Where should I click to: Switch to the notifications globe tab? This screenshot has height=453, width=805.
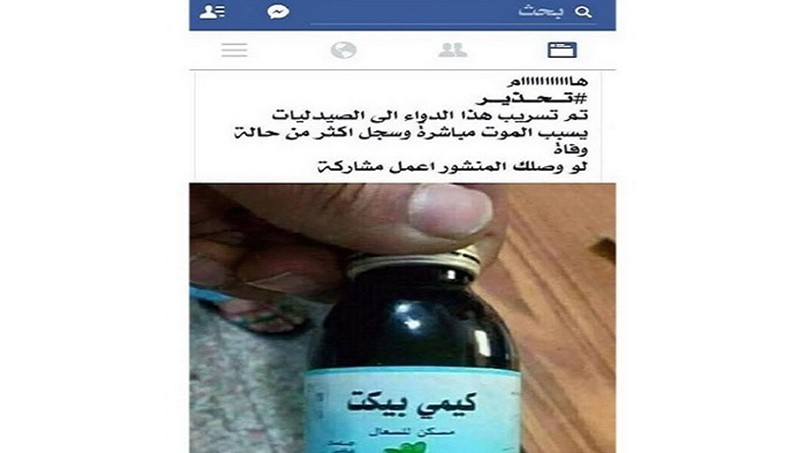click(344, 49)
